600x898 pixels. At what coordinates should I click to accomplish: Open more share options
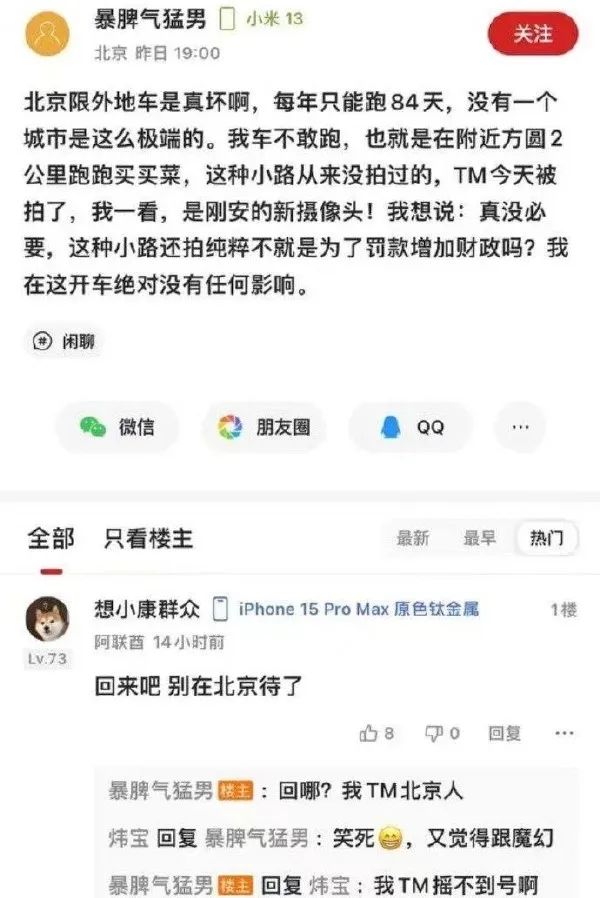520,427
